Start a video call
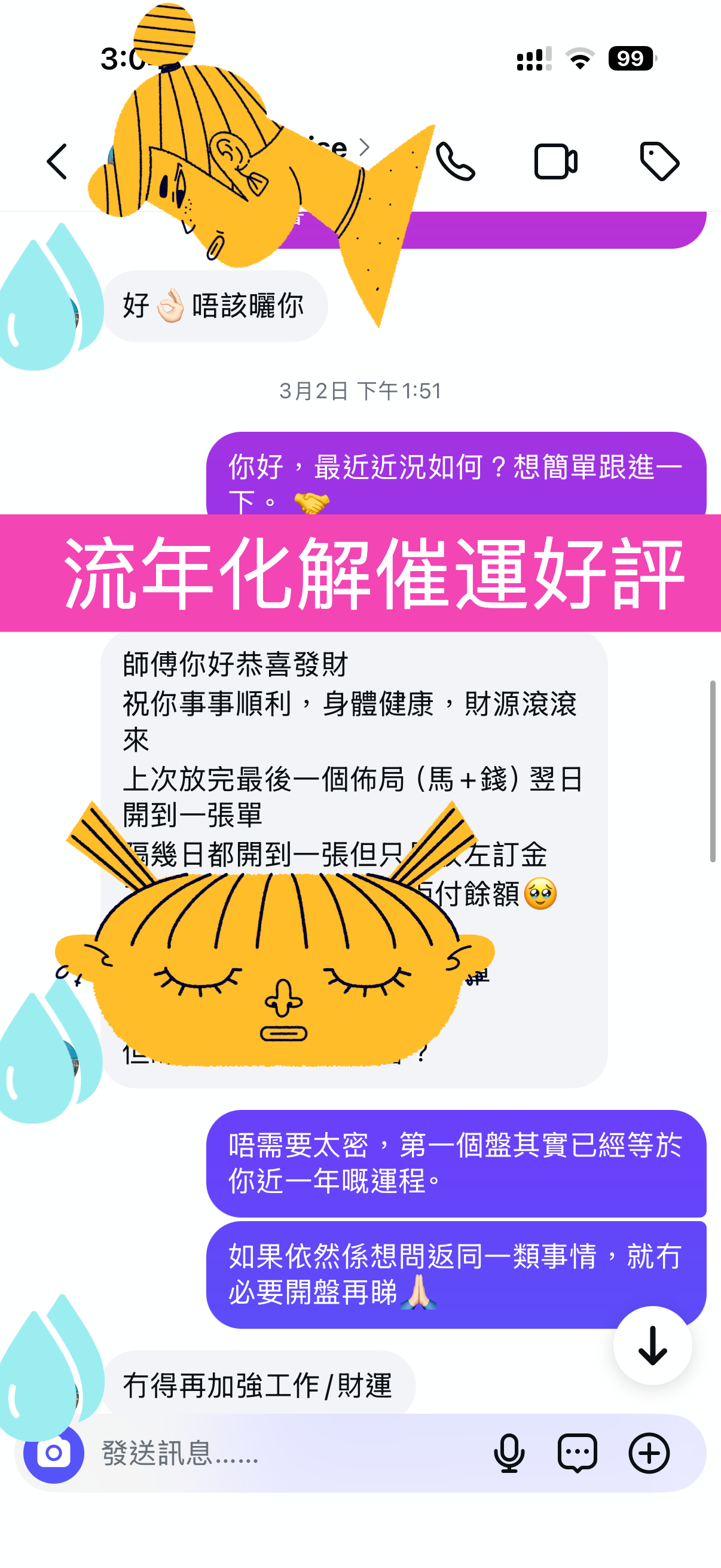721x1568 pixels. tap(555, 162)
